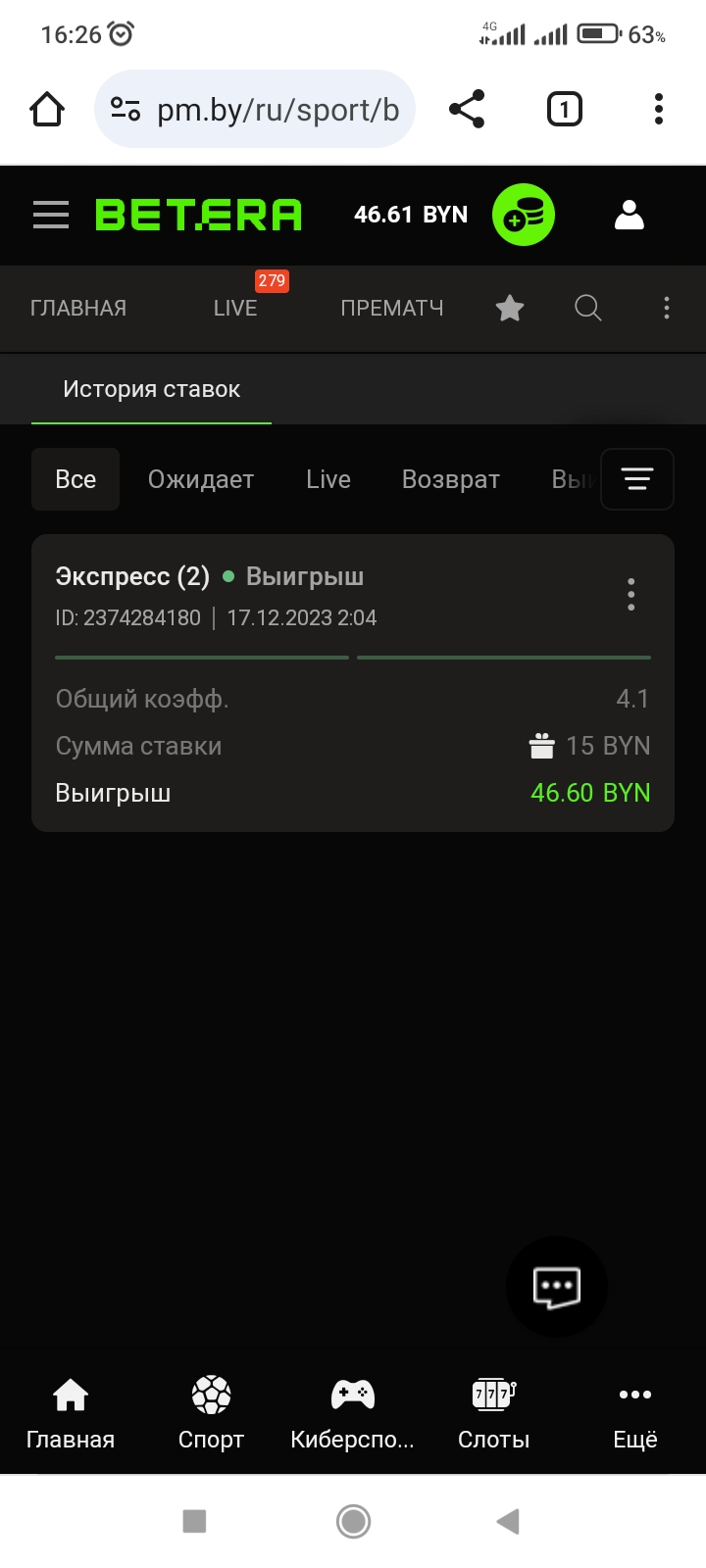Open the hamburger menu next to the Betera logo
This screenshot has height=1568, width=706.
pyautogui.click(x=51, y=215)
